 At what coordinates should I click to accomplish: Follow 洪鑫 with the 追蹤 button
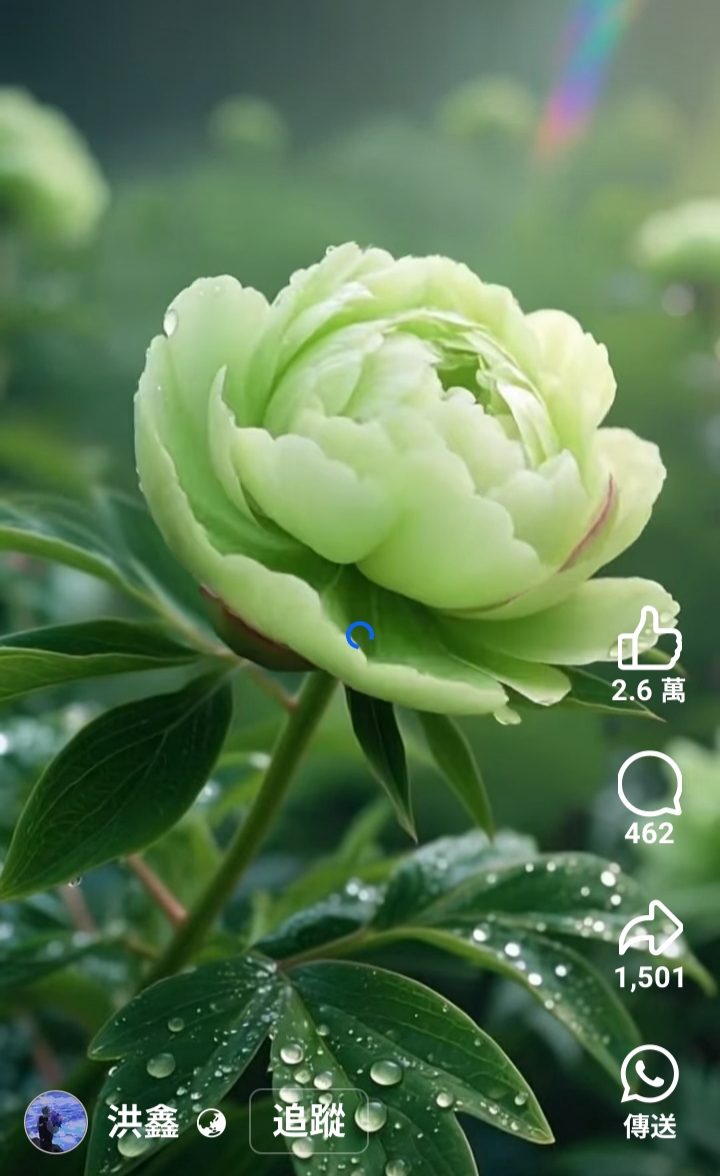[309, 1121]
